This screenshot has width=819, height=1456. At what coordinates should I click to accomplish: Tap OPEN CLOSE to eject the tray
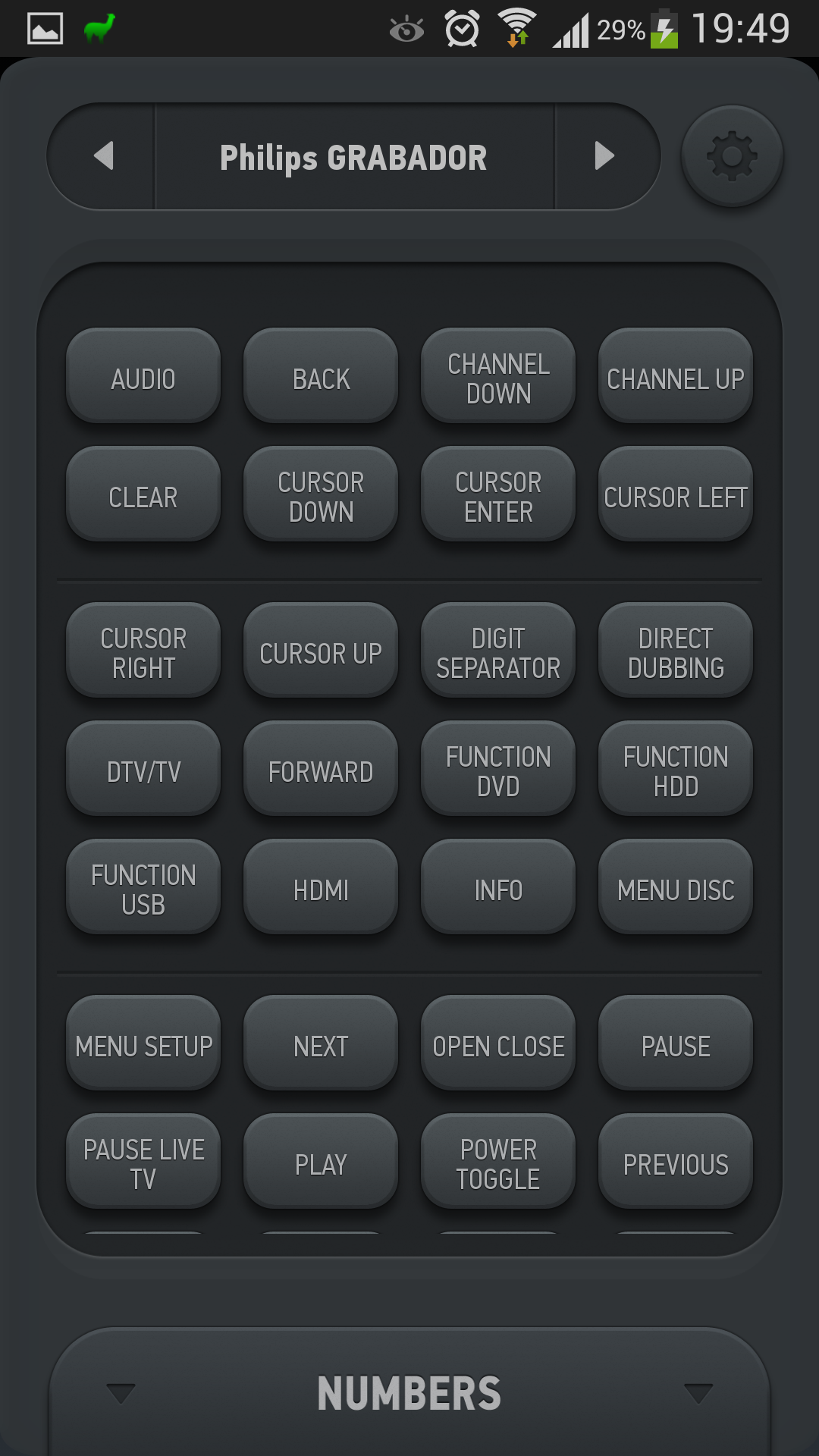(x=498, y=1044)
